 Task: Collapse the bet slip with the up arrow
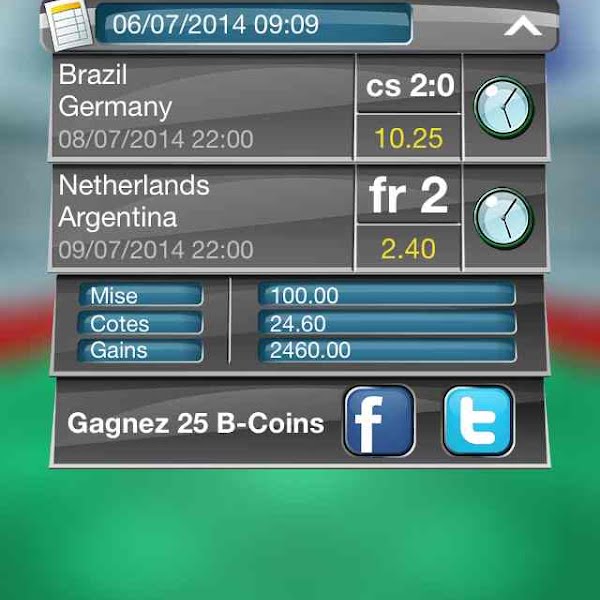tap(522, 27)
